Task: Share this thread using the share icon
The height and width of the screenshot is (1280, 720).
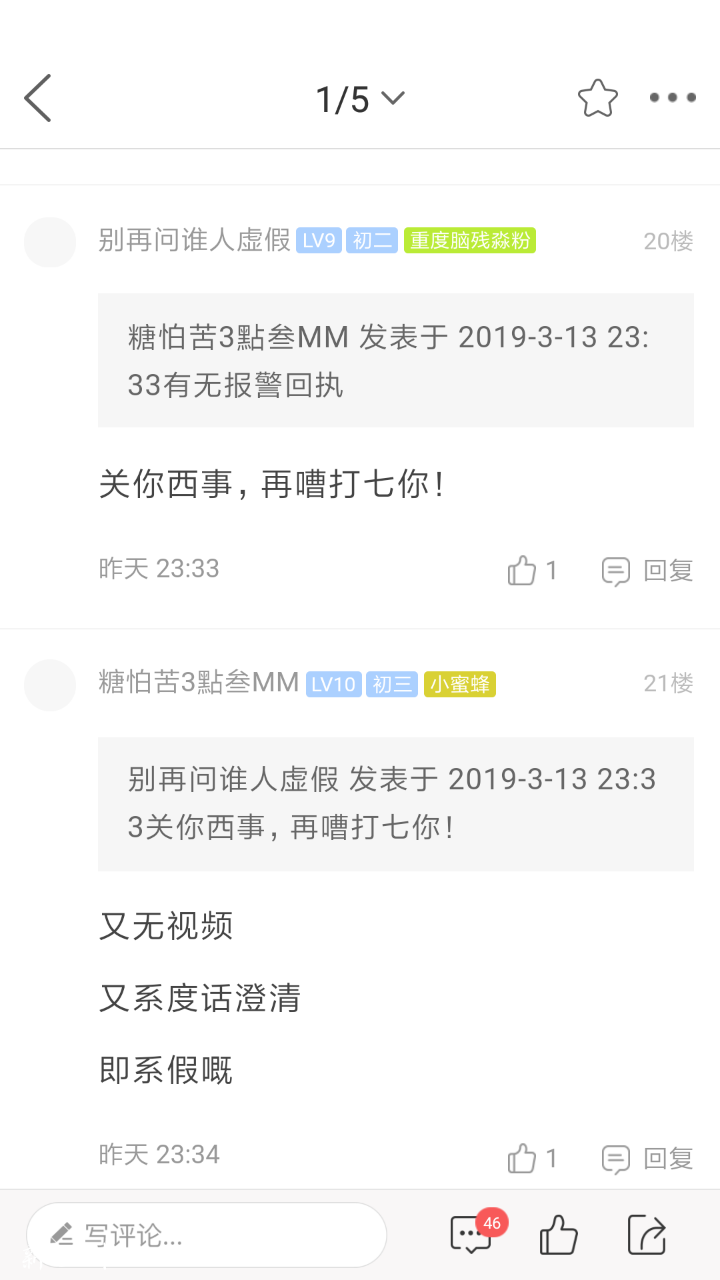Action: (x=646, y=1235)
